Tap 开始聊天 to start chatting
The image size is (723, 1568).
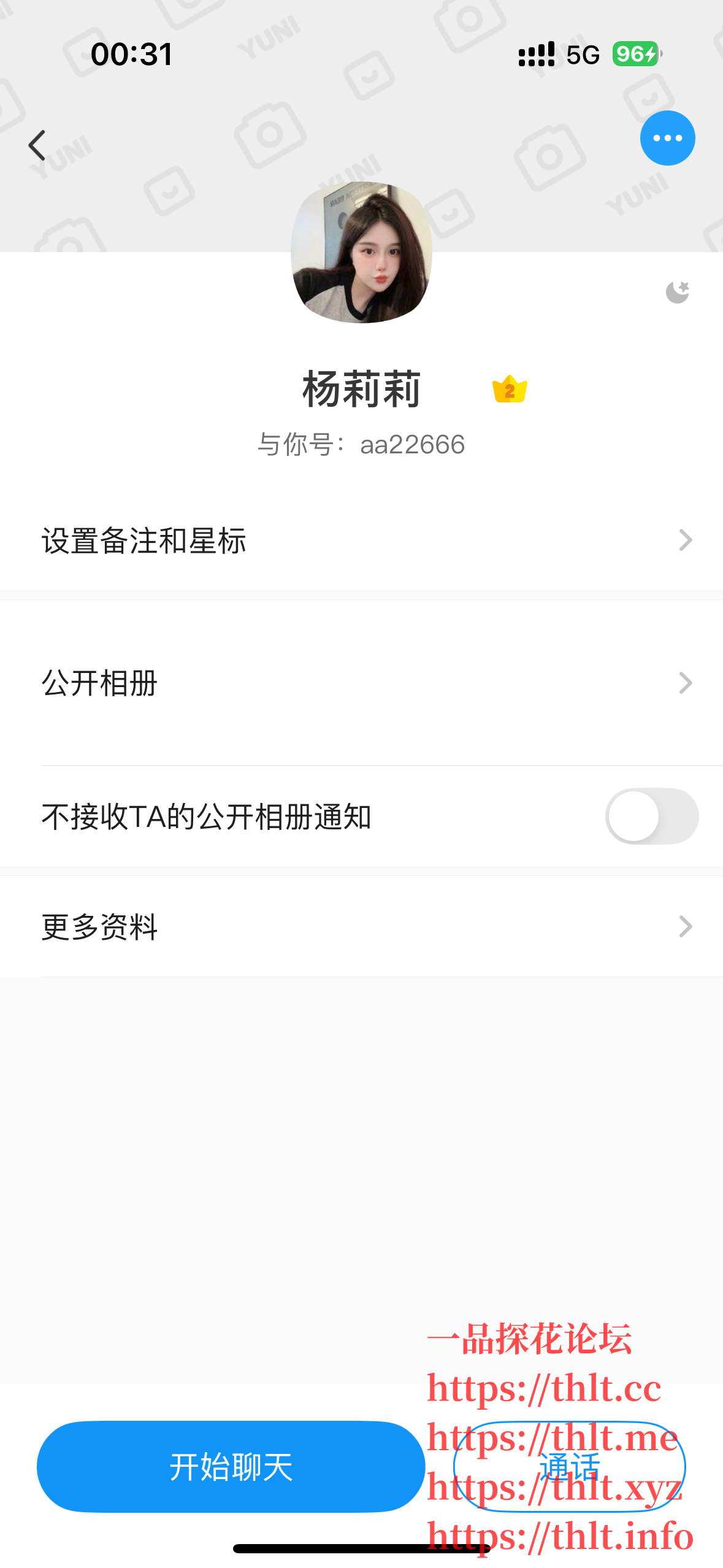pyautogui.click(x=231, y=1466)
